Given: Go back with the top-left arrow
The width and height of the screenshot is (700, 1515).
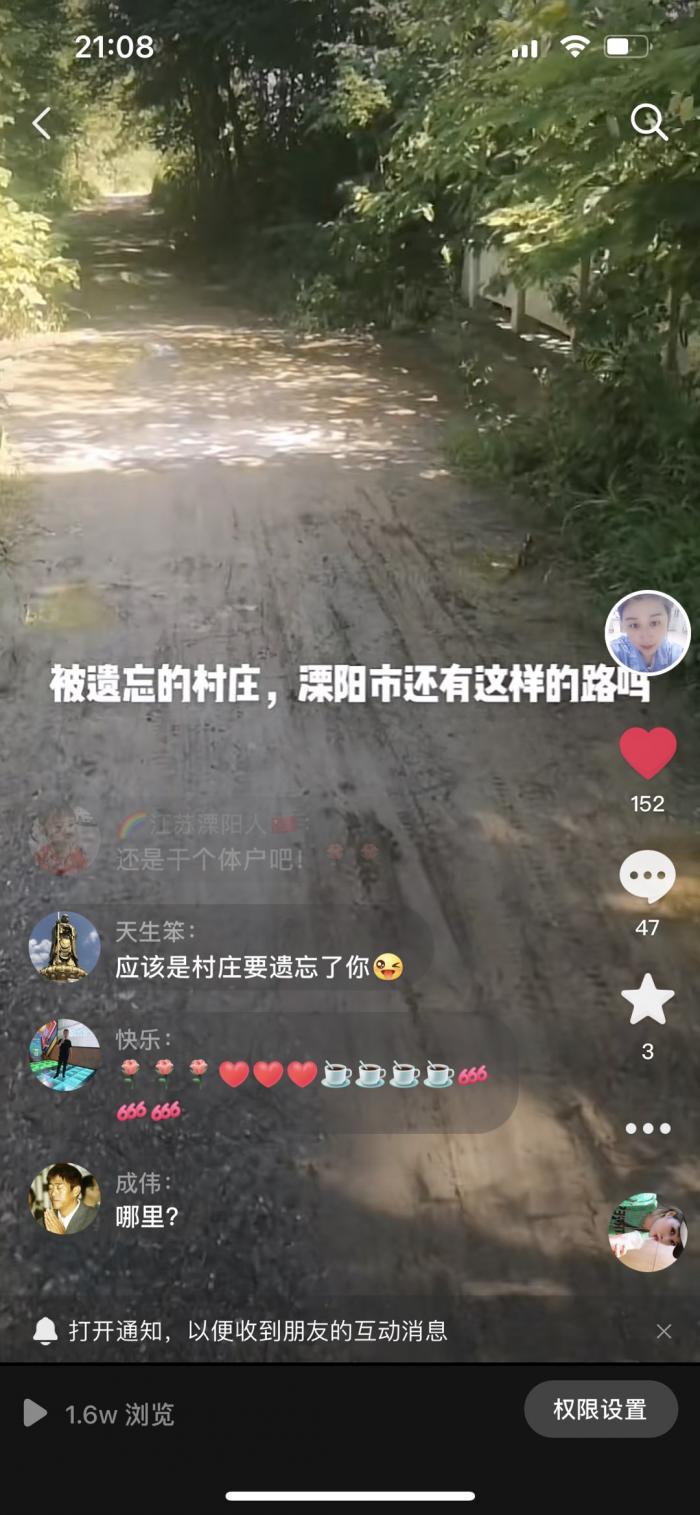Looking at the screenshot, I should coord(41,124).
